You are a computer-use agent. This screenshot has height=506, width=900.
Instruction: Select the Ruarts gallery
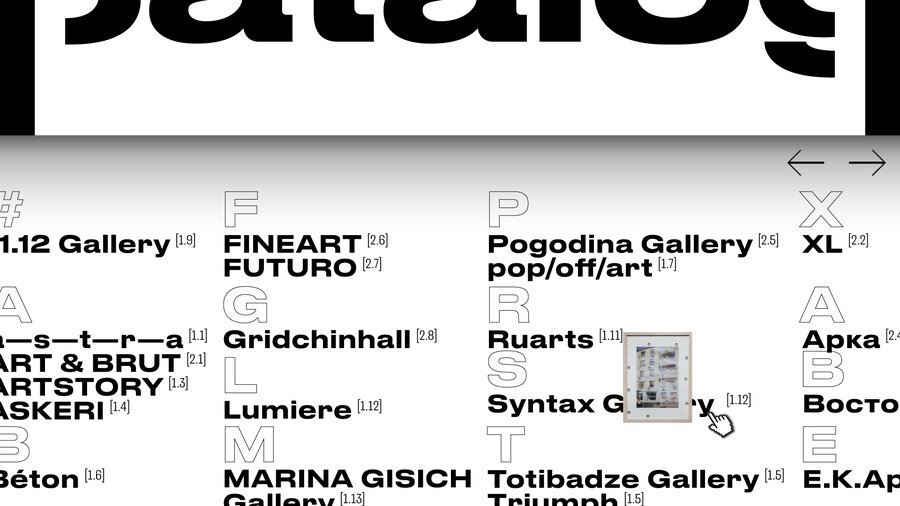tap(540, 340)
